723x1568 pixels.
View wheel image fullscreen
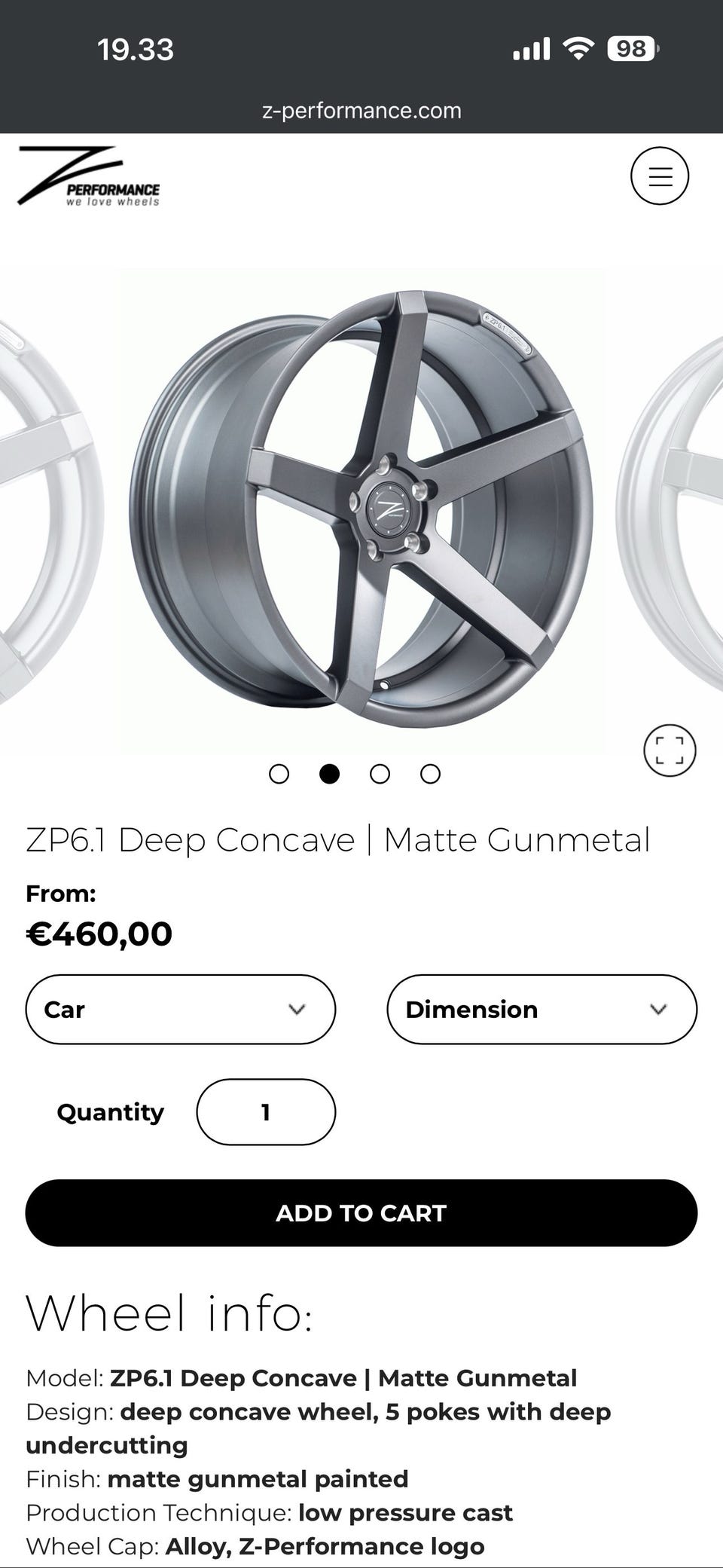click(x=670, y=750)
